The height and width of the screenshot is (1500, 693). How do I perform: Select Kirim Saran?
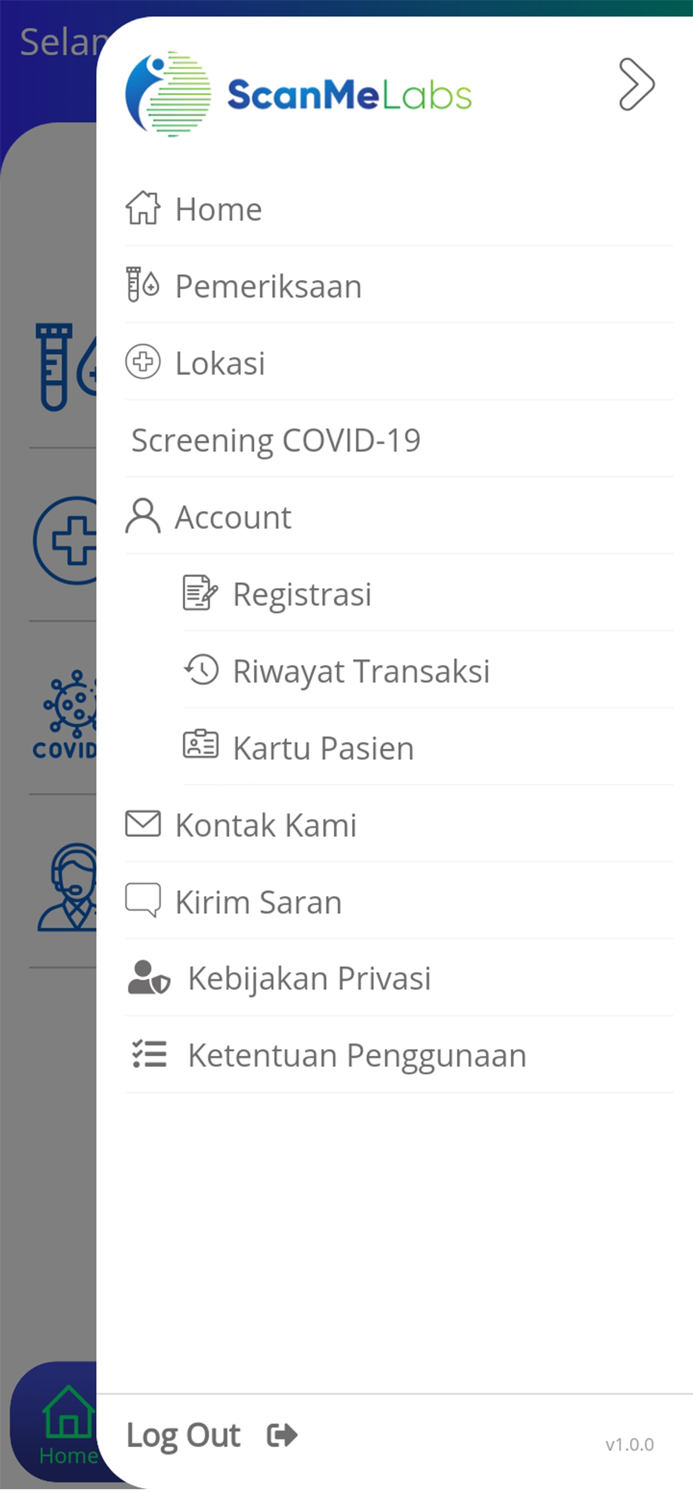click(x=398, y=902)
